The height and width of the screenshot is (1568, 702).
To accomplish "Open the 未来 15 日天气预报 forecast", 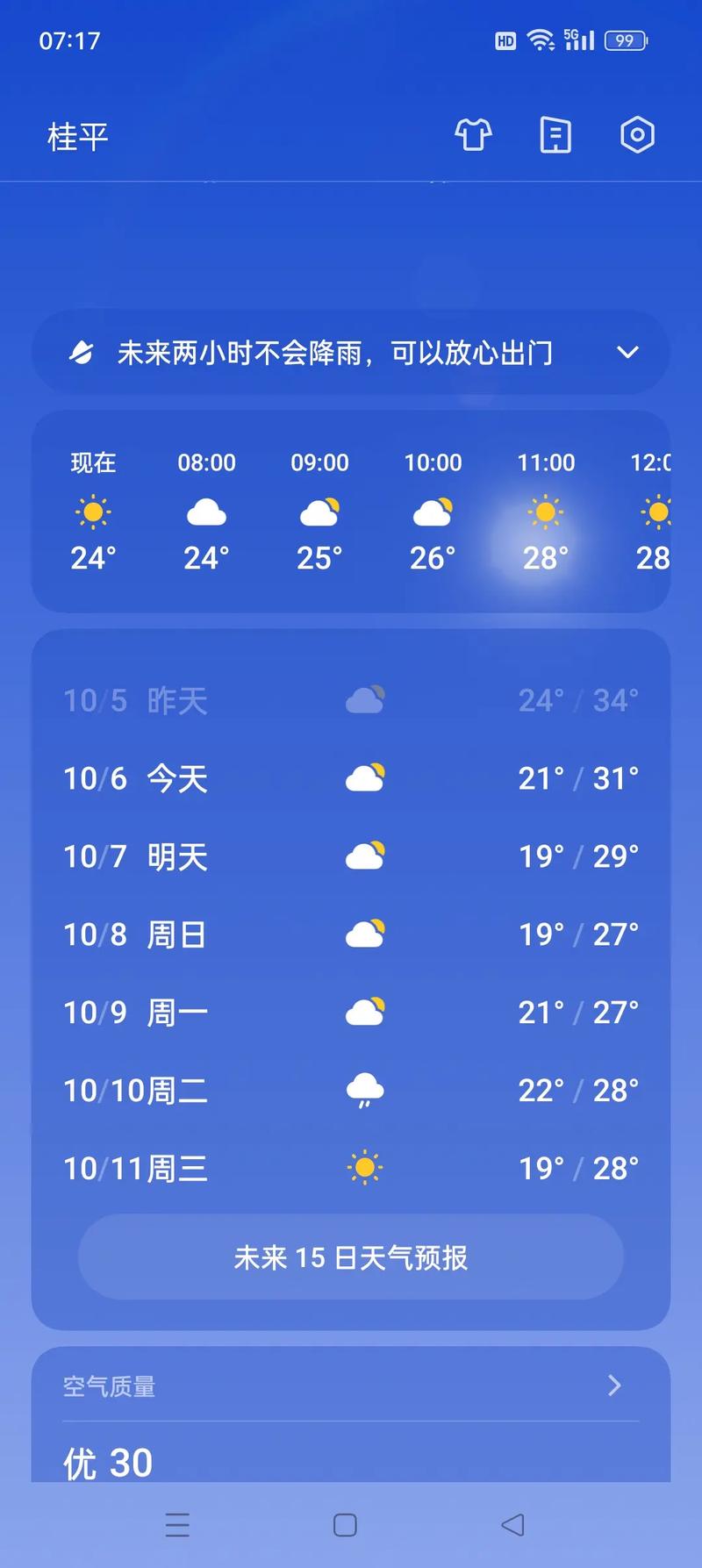I will tap(350, 1257).
